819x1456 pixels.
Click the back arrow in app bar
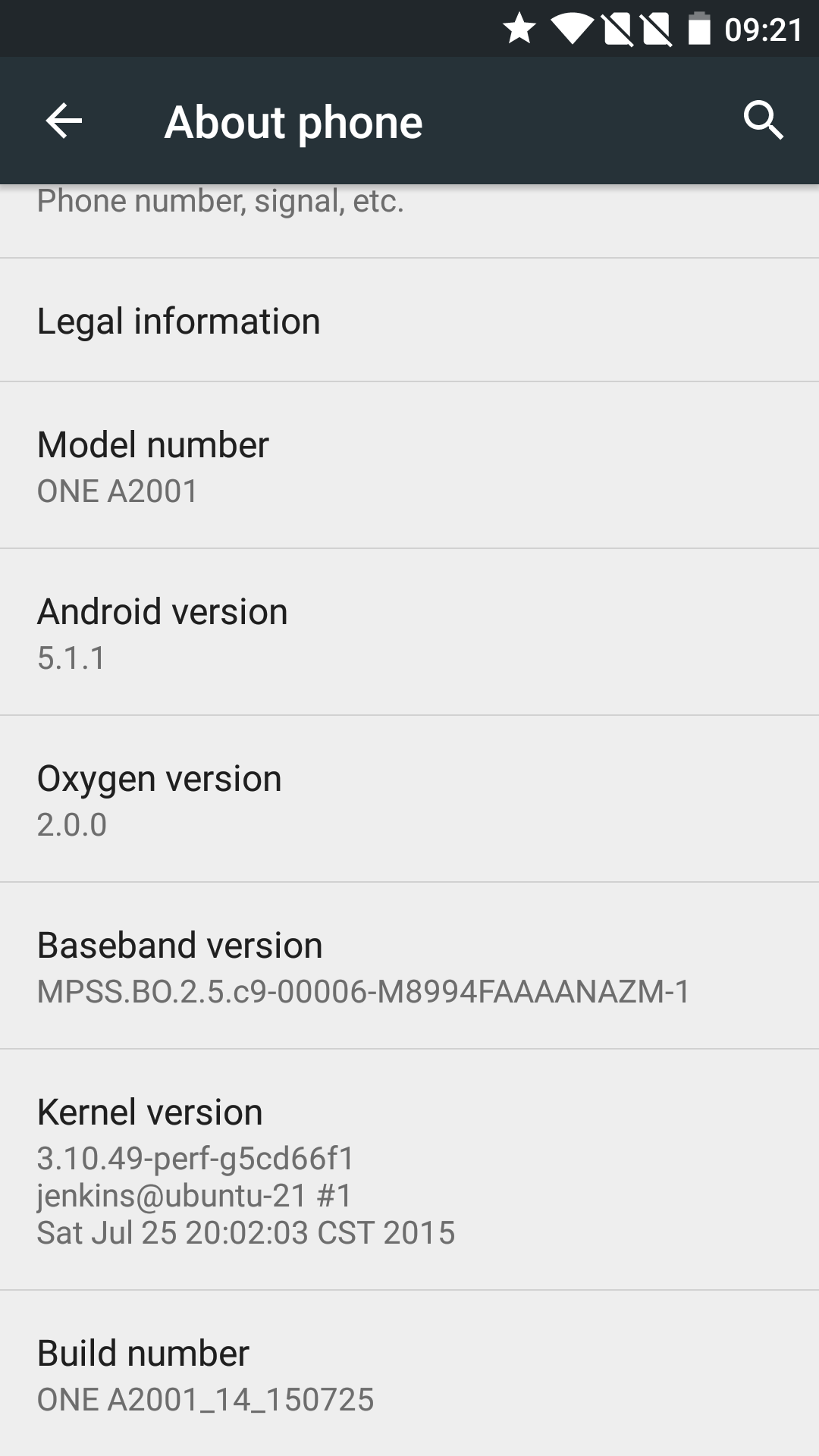[62, 120]
